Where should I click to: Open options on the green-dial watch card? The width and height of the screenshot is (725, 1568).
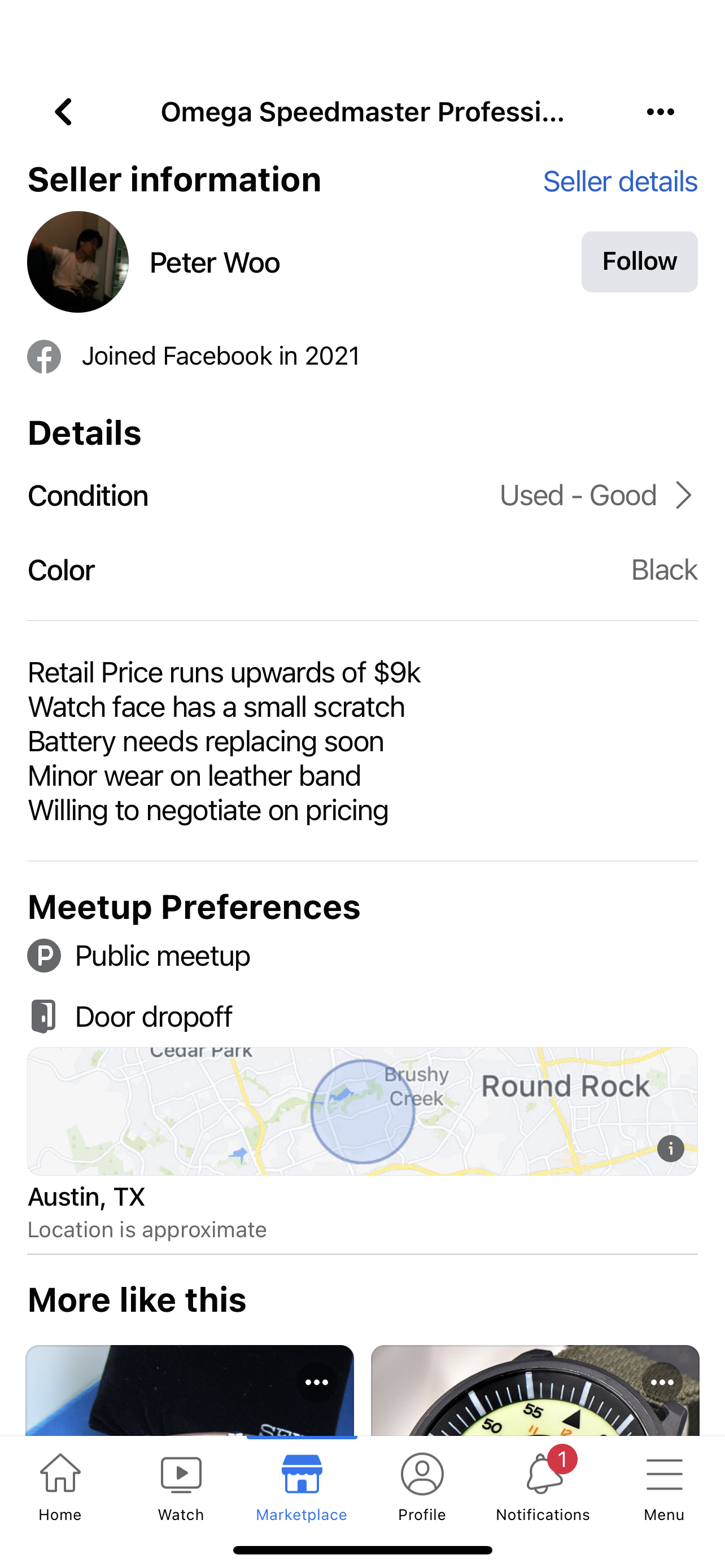[662, 1382]
